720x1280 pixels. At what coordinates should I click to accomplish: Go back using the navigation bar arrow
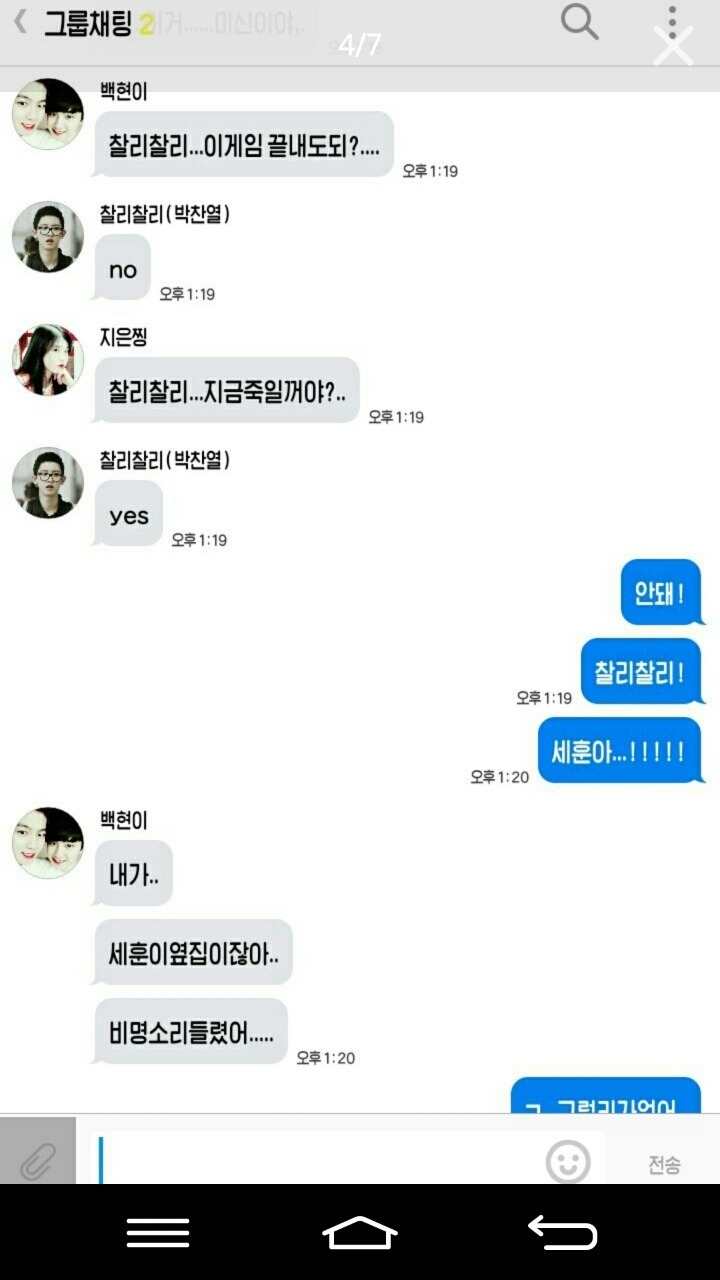[x=563, y=1232]
